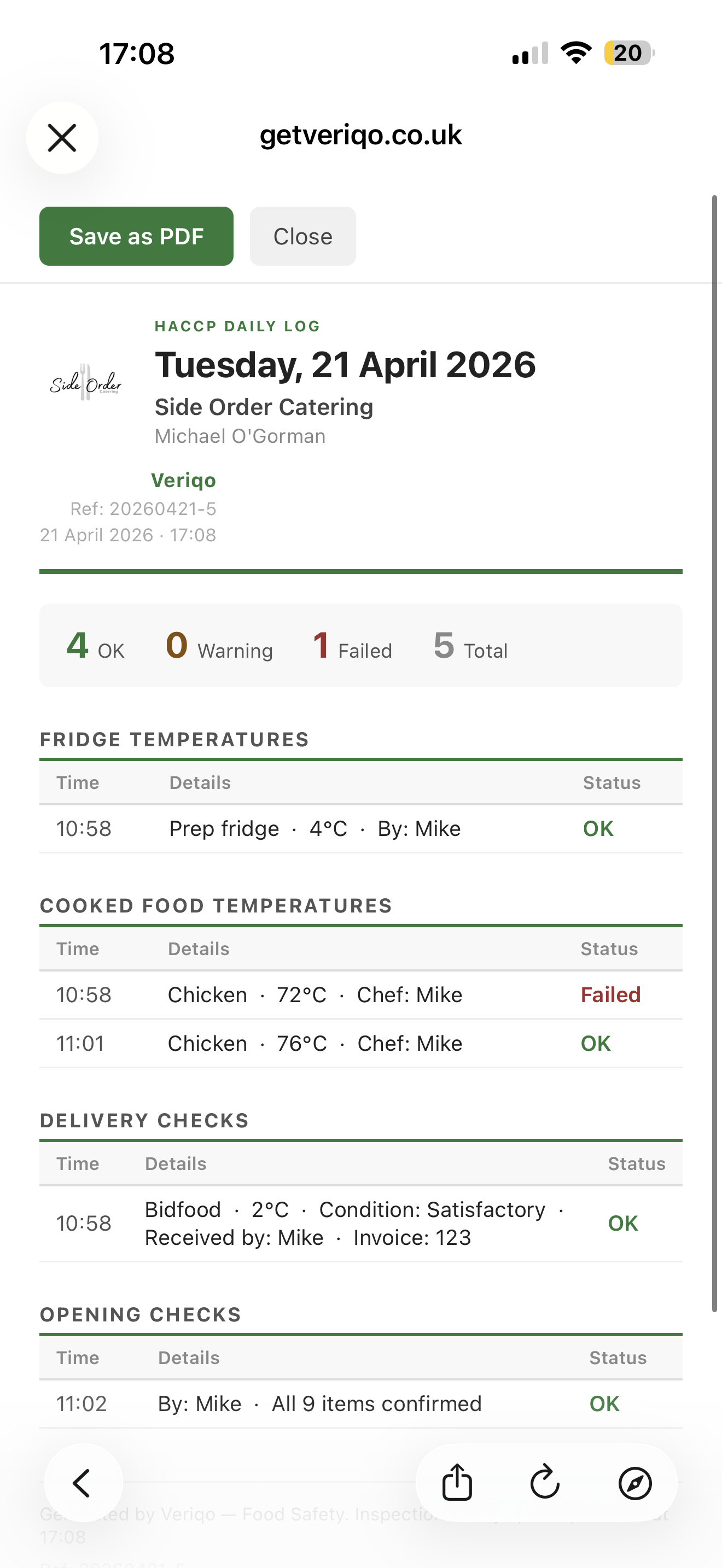Screen dimensions: 722x1568
Task: Tap the getveriqo.co.uk address label
Action: 360,135
